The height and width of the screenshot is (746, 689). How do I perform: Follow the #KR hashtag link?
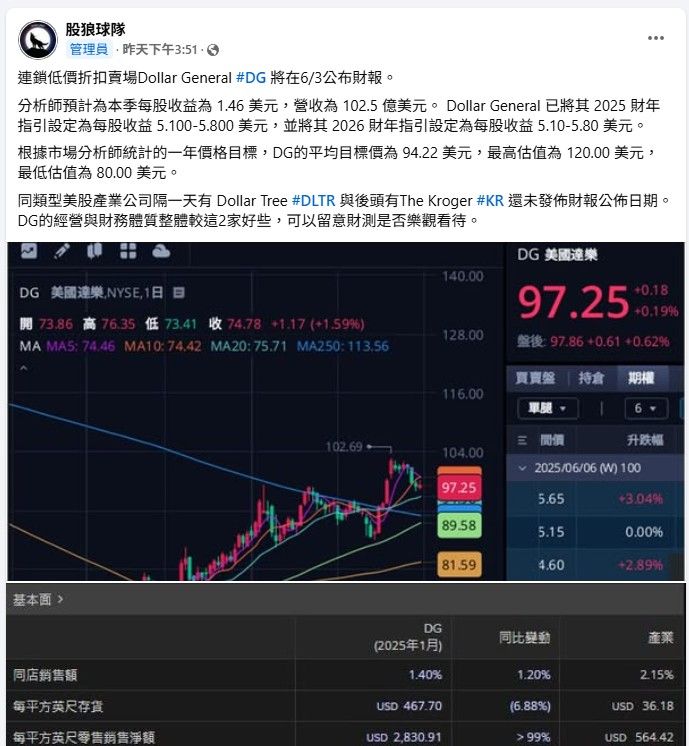tap(490, 201)
